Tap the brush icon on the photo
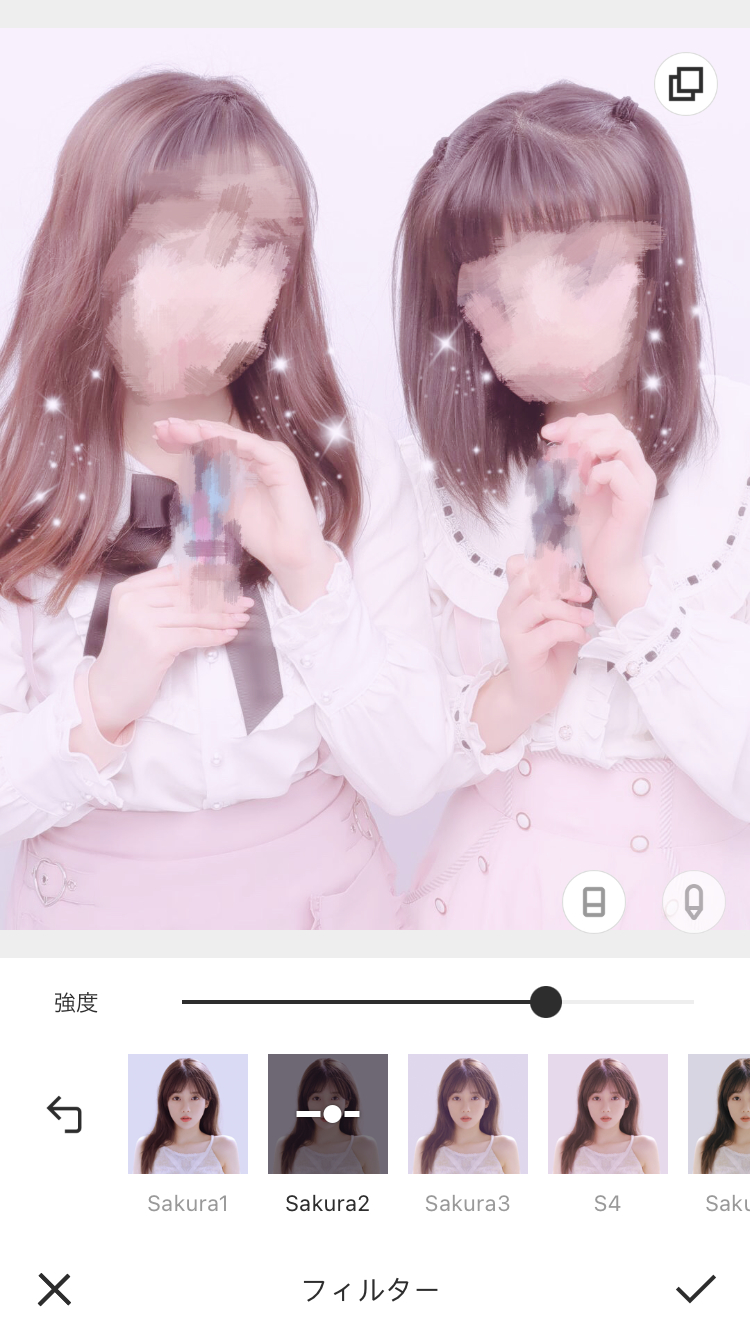This screenshot has width=750, height=1334. [693, 902]
